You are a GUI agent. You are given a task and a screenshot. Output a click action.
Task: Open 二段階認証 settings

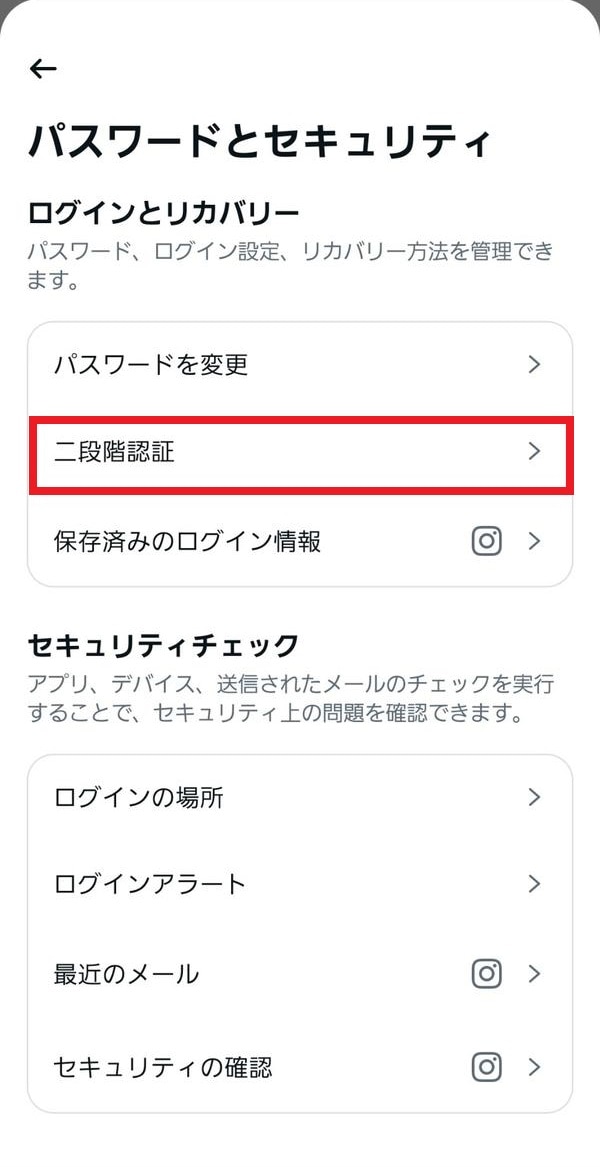tap(300, 453)
